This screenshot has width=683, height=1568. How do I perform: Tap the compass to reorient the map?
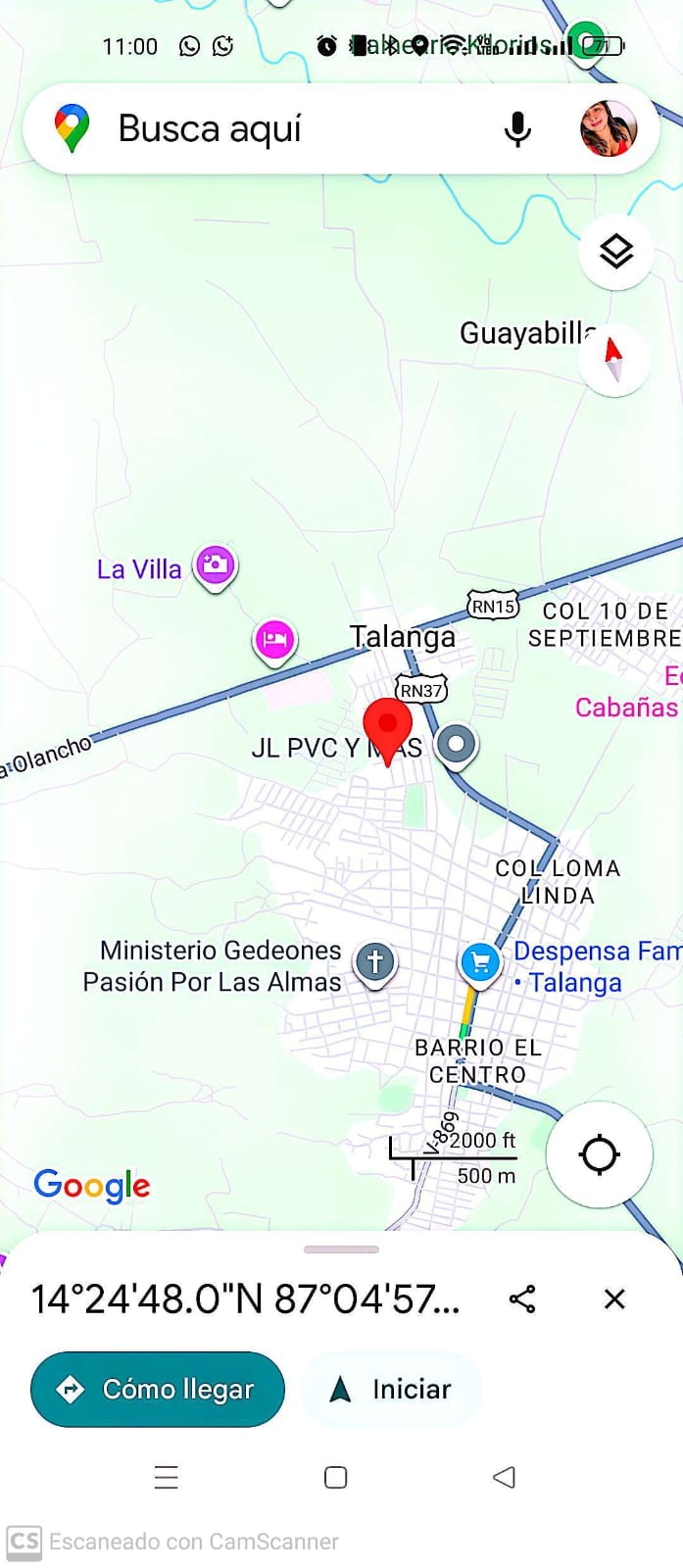[x=614, y=359]
